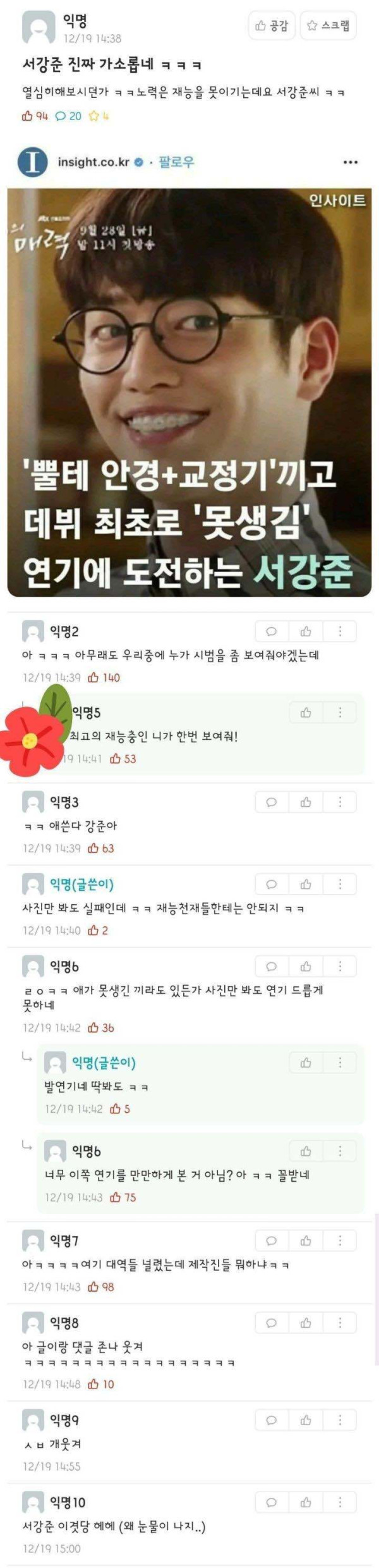Reply to 익명2's comment
The width and height of the screenshot is (379, 1568).
[272, 631]
